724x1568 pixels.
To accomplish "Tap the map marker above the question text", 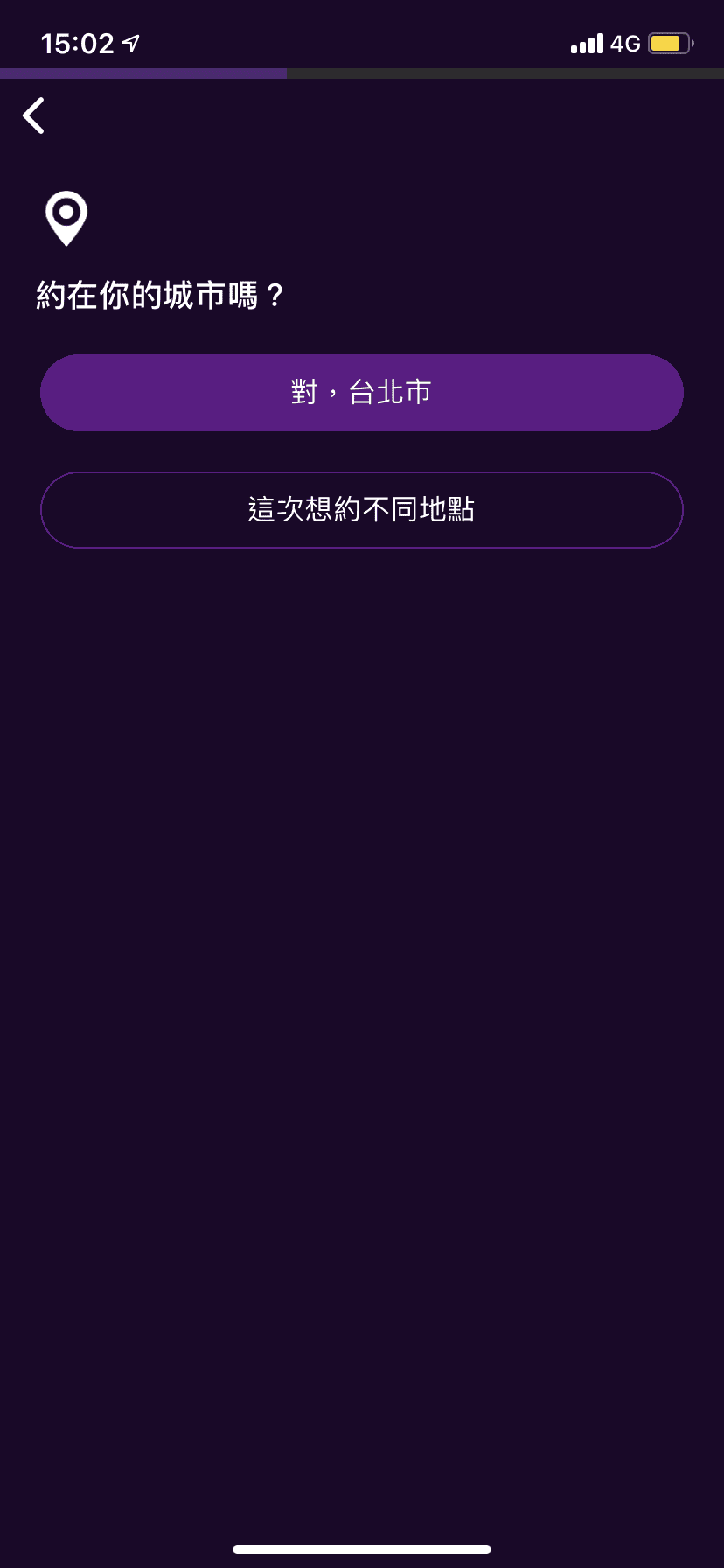I will [x=66, y=217].
